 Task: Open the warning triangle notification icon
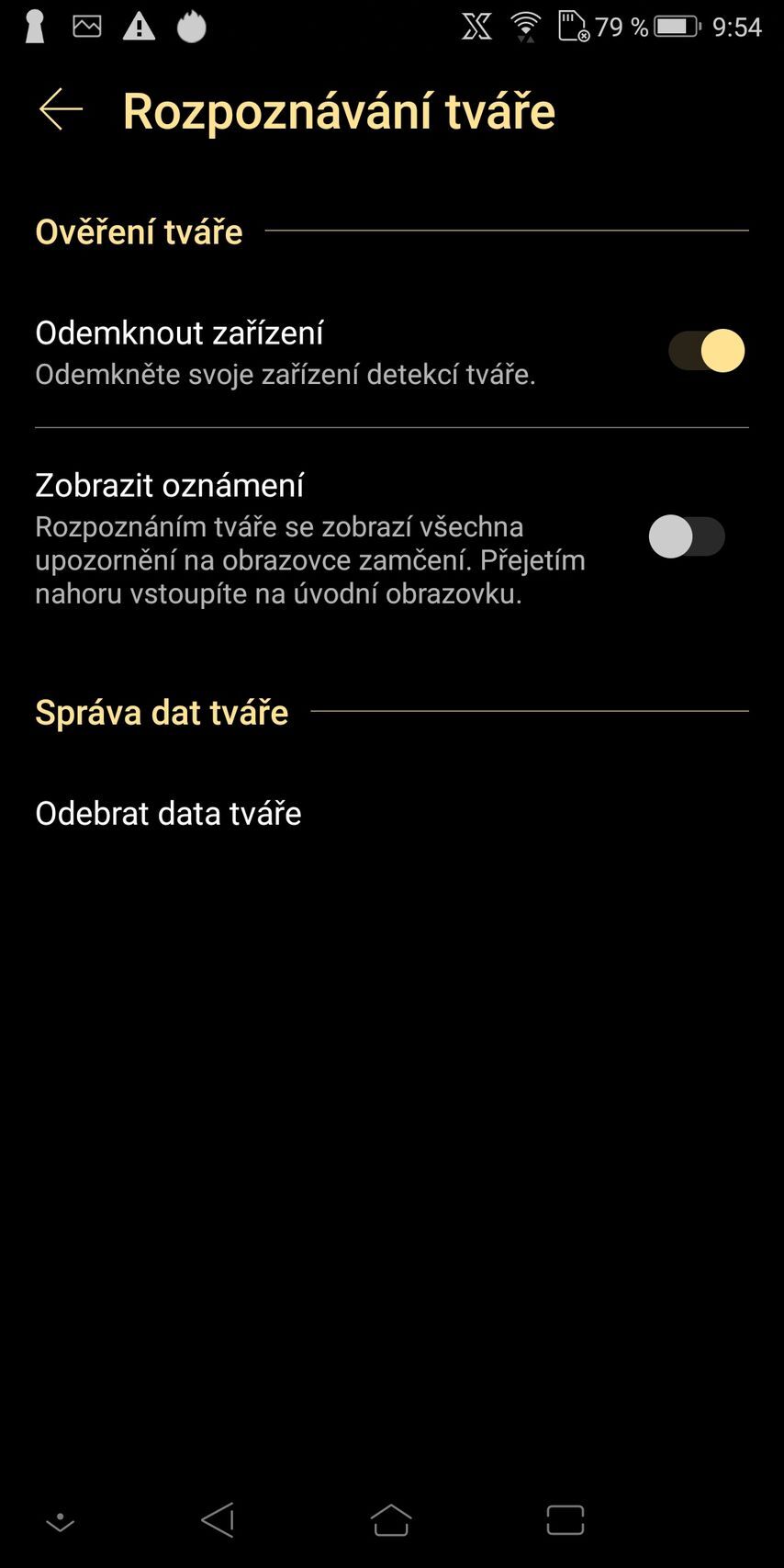[x=138, y=27]
